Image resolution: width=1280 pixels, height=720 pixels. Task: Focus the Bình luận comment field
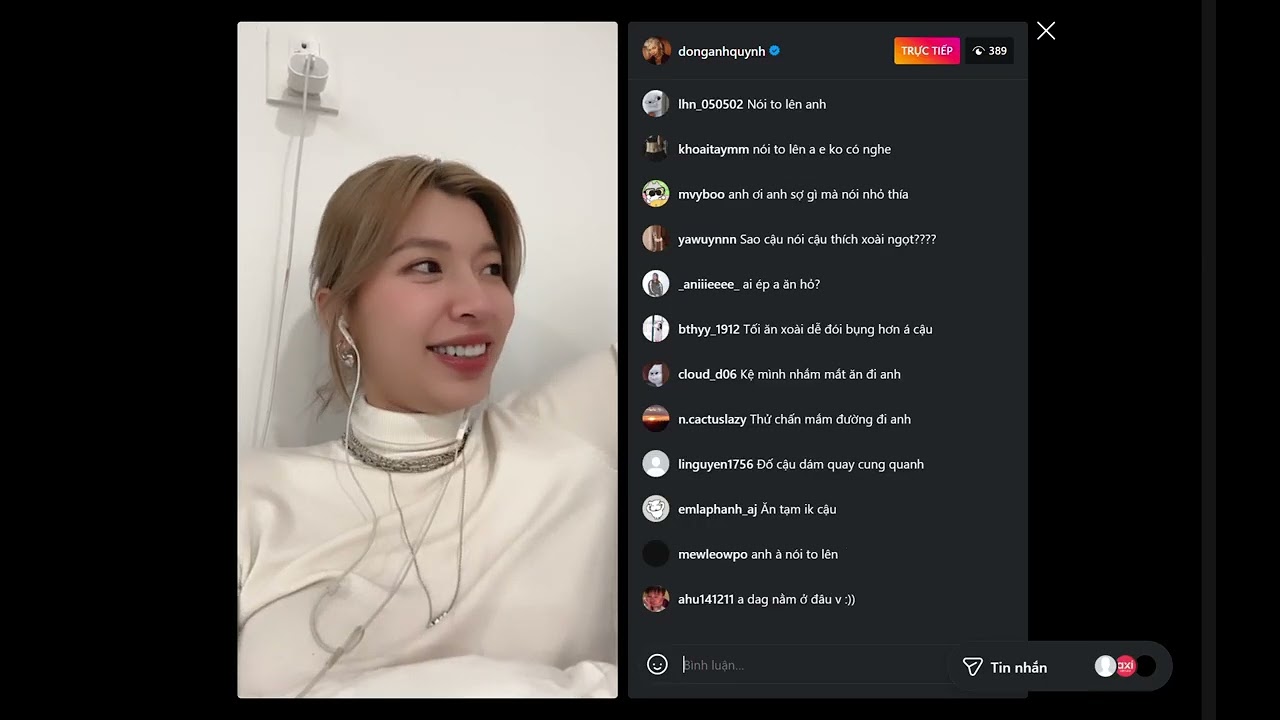(810, 665)
